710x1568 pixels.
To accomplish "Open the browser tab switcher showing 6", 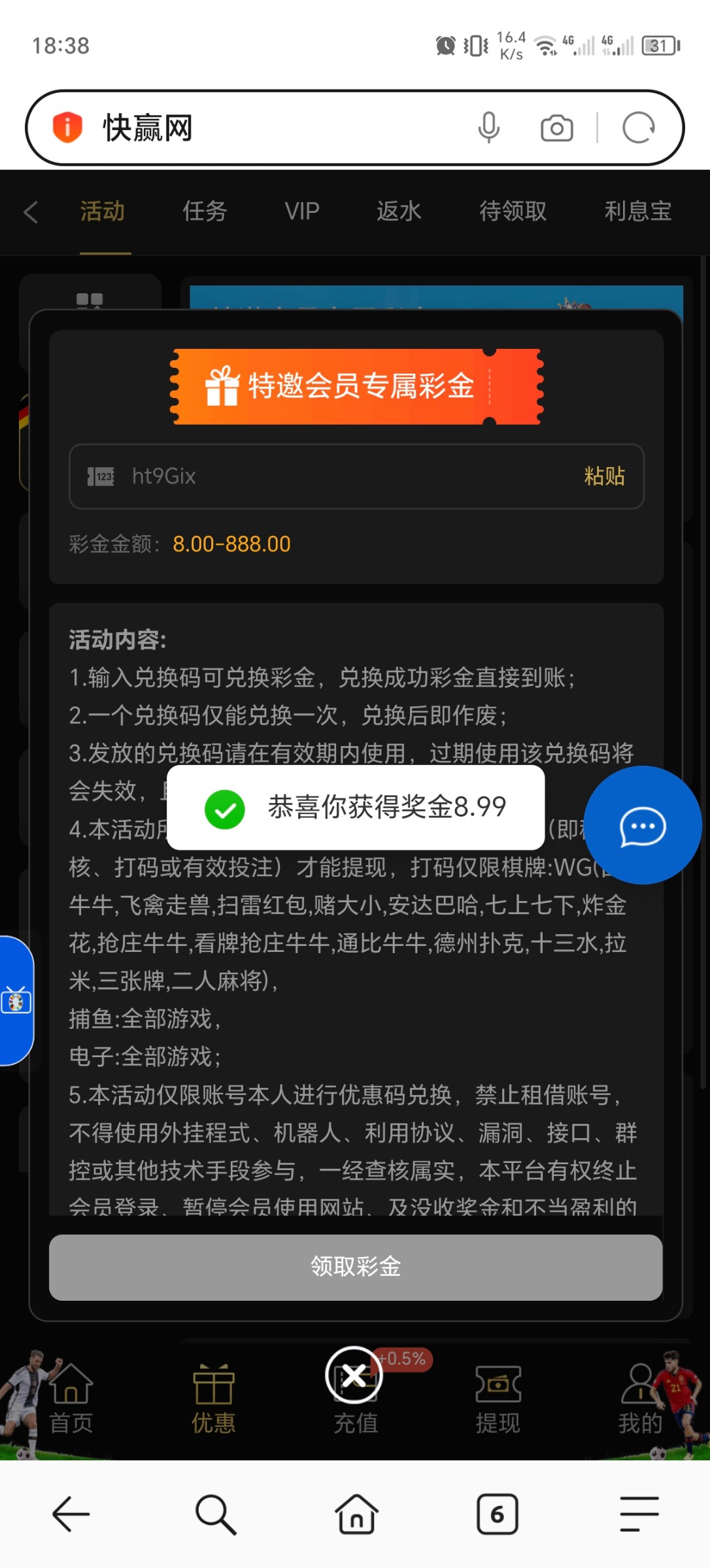I will 497,1514.
